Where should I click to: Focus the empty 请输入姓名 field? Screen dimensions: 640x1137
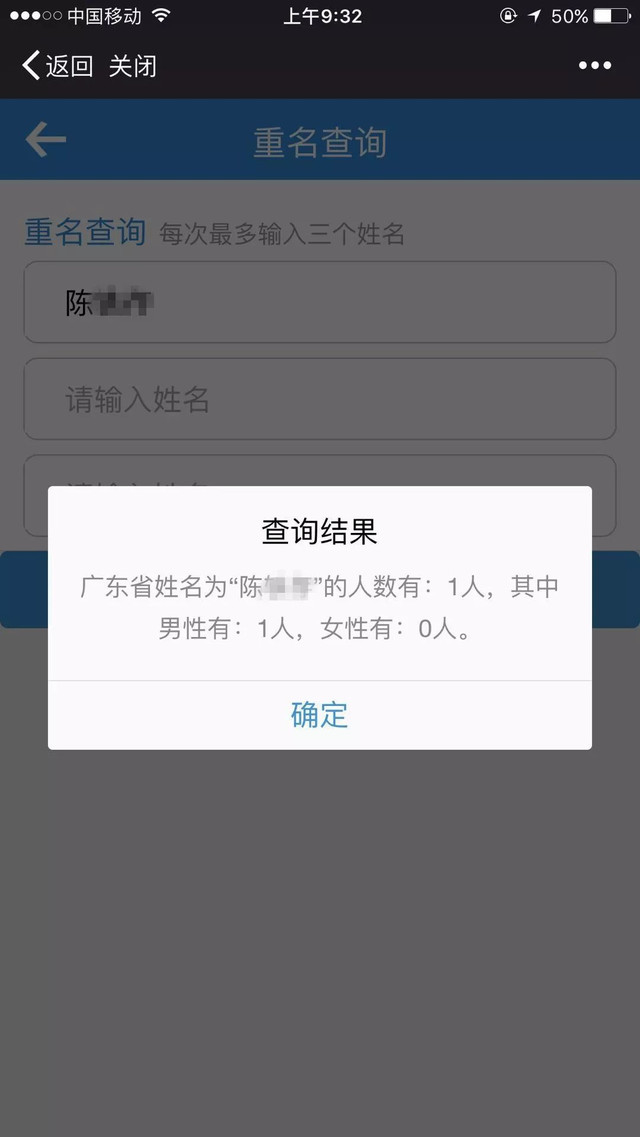coord(320,399)
